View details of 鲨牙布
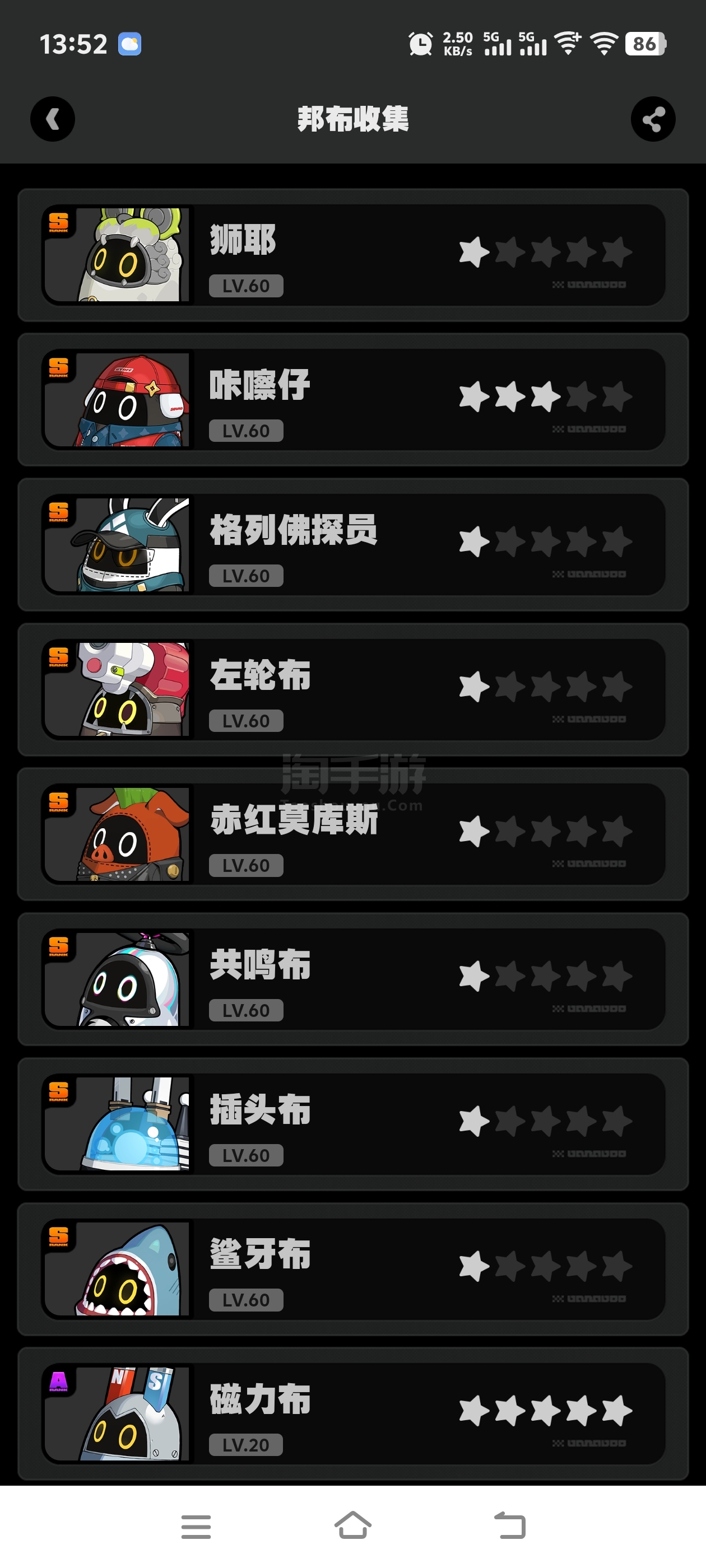706x1568 pixels. tap(352, 1269)
